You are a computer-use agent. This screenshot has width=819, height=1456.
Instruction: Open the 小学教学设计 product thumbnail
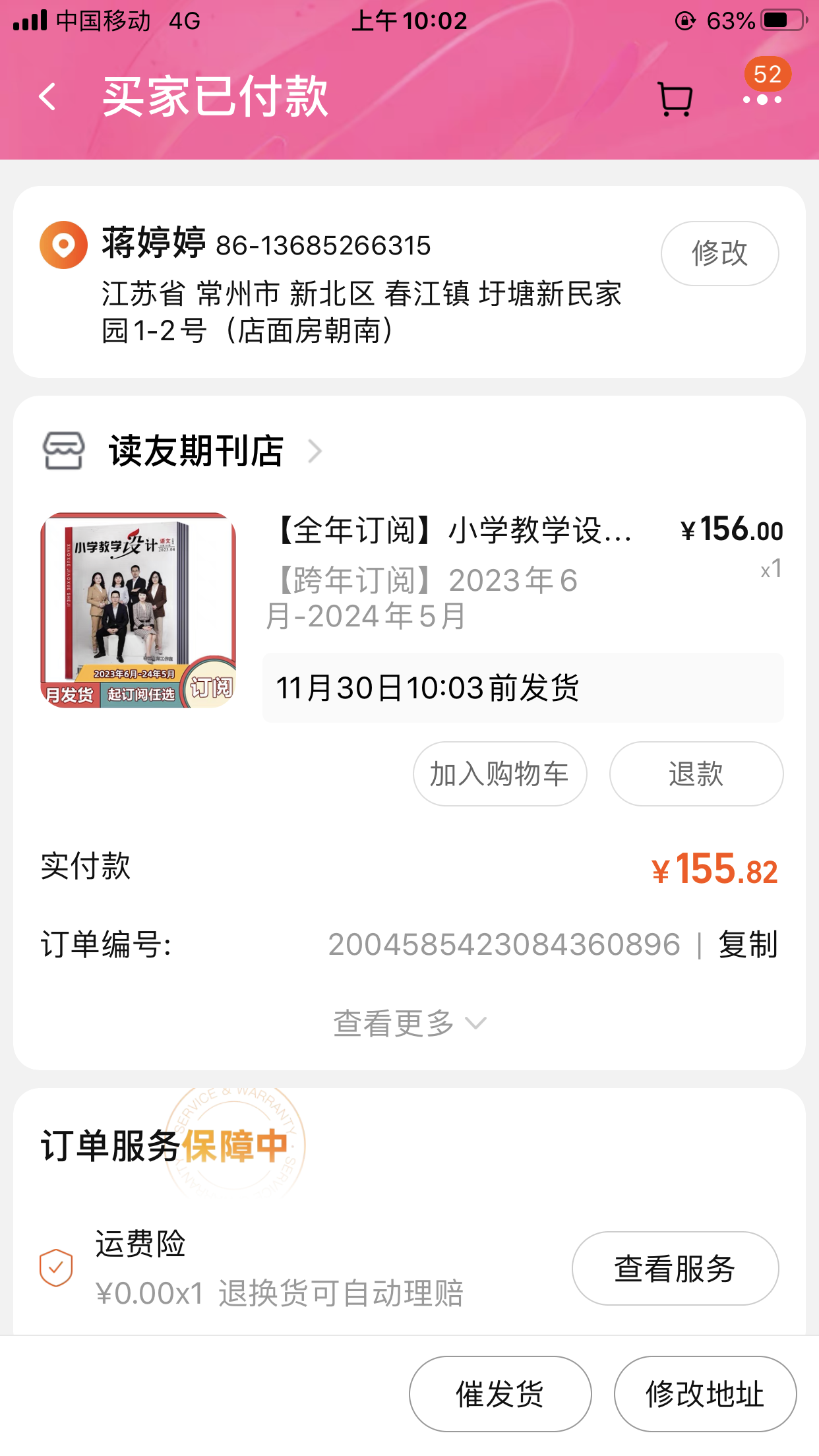[138, 610]
